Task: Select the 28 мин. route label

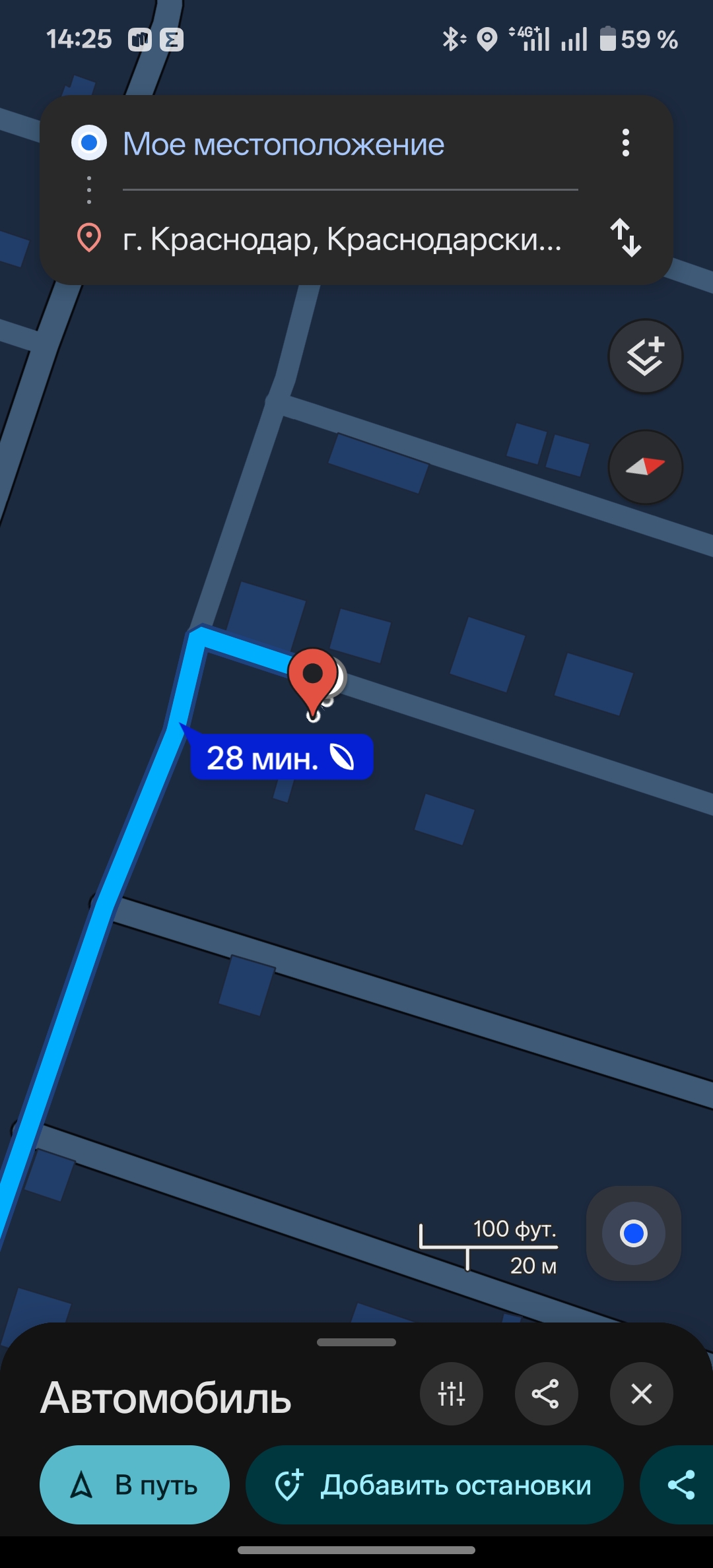Action: coord(281,758)
